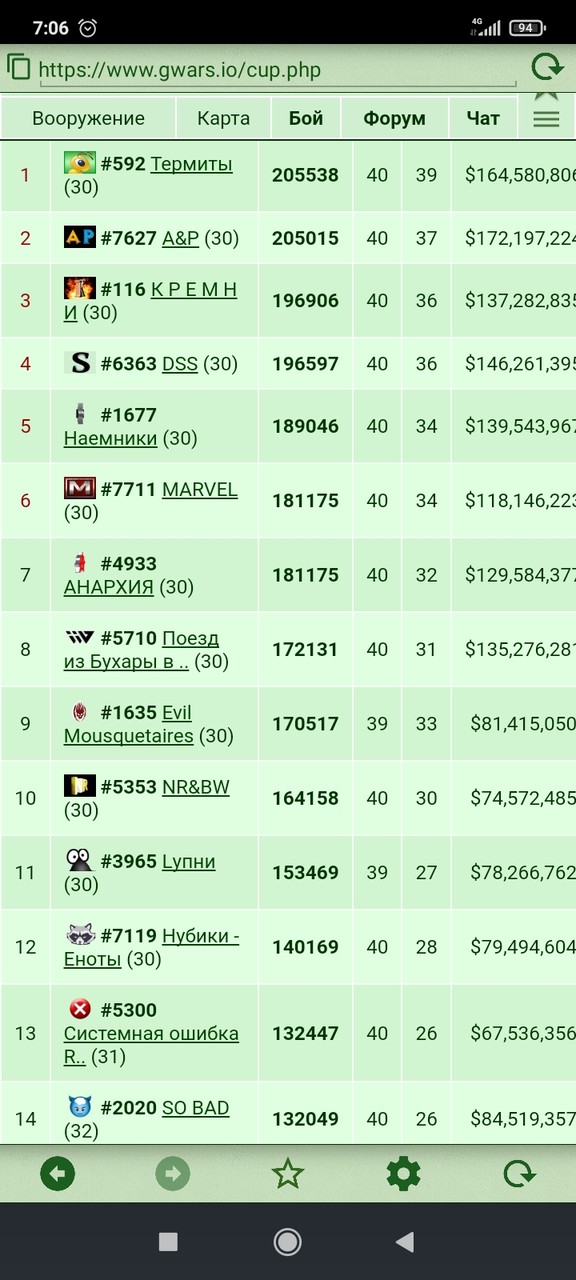Open the Термиты syndicate link
576x1280 pixels.
[x=191, y=164]
